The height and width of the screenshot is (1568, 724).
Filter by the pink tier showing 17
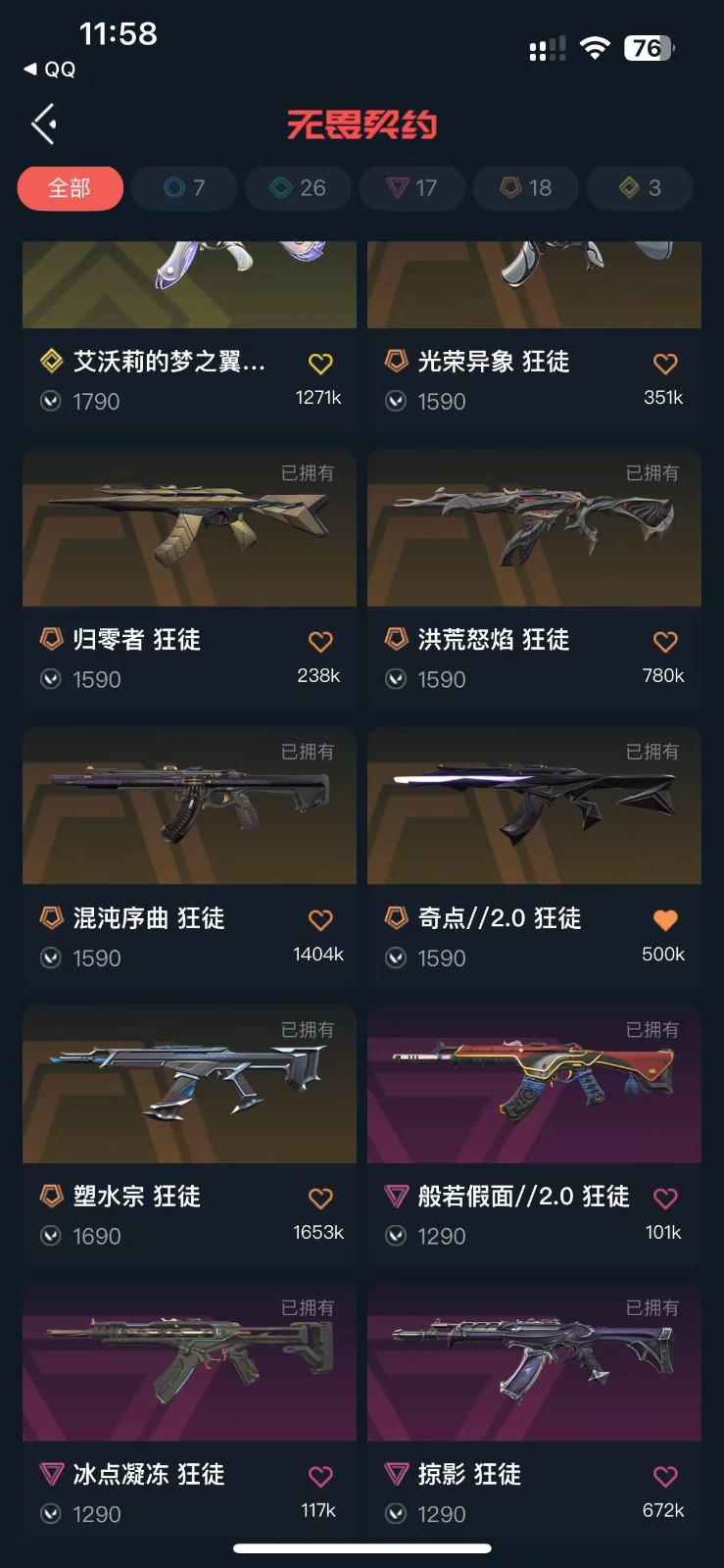[x=411, y=187]
